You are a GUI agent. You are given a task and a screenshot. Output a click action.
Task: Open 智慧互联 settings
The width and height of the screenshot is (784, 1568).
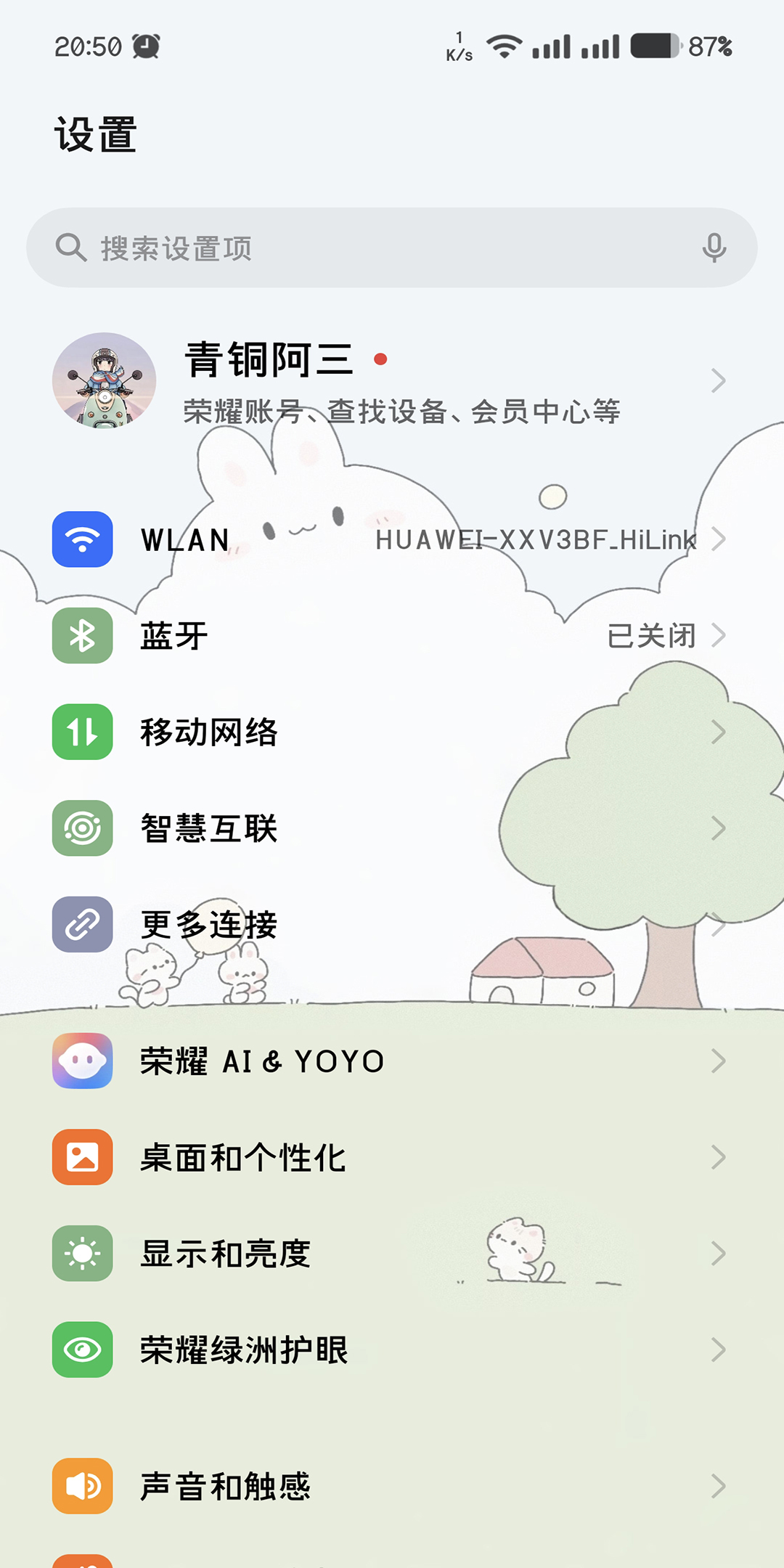pos(392,828)
